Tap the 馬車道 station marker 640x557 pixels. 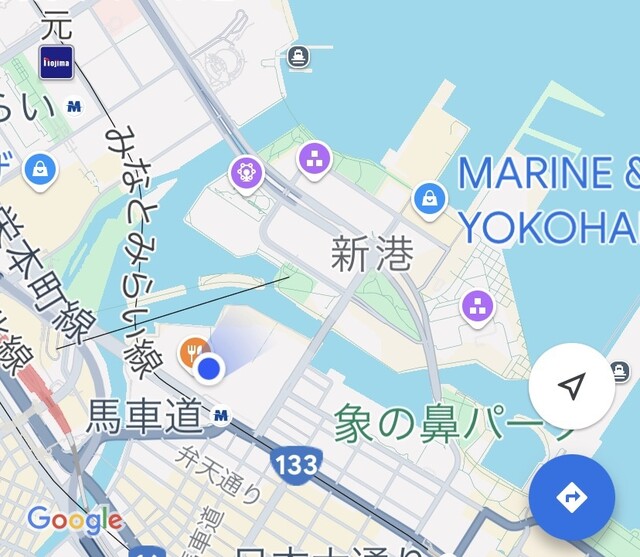coord(221,415)
